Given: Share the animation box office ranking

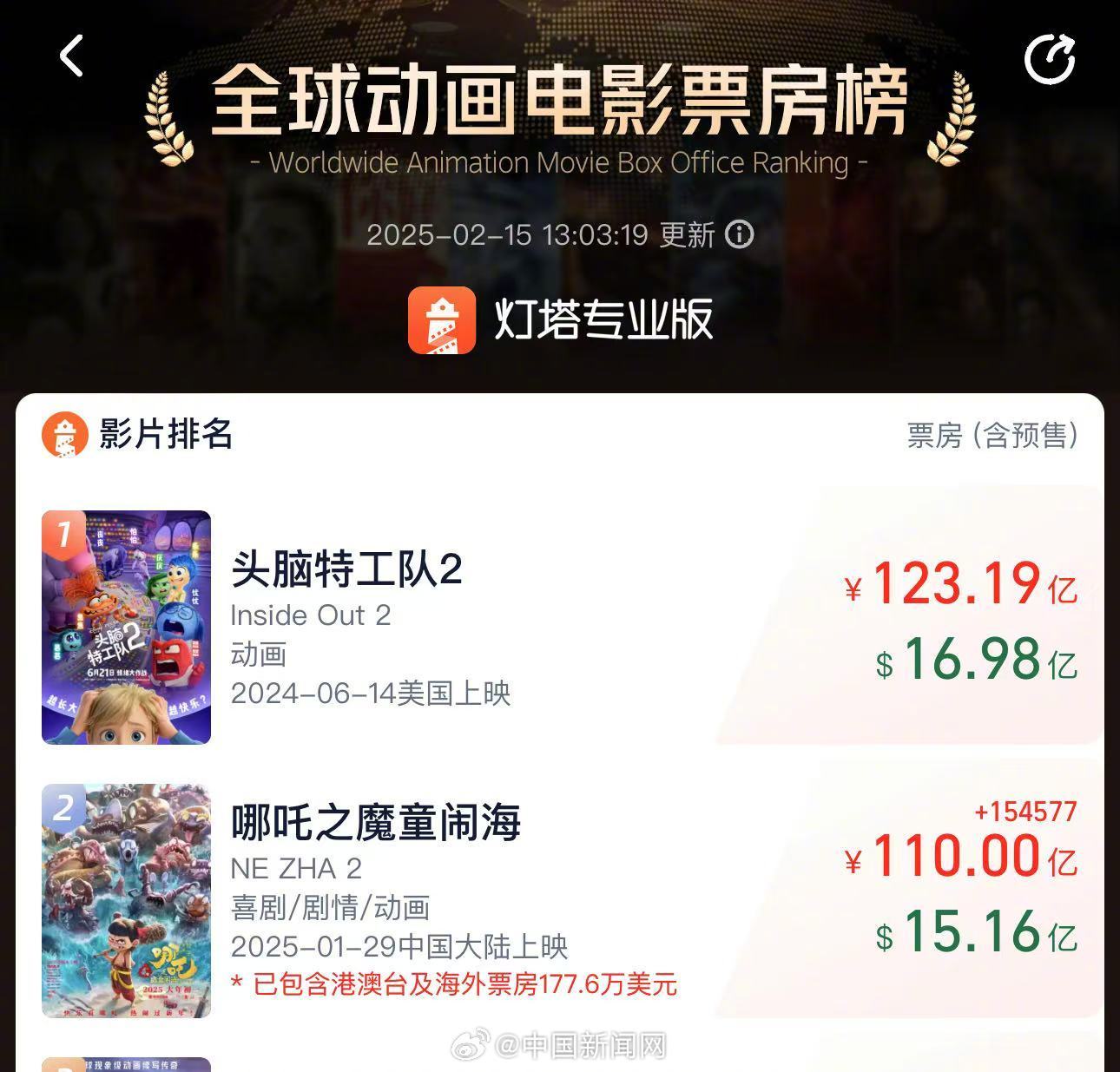Looking at the screenshot, I should [1049, 59].
